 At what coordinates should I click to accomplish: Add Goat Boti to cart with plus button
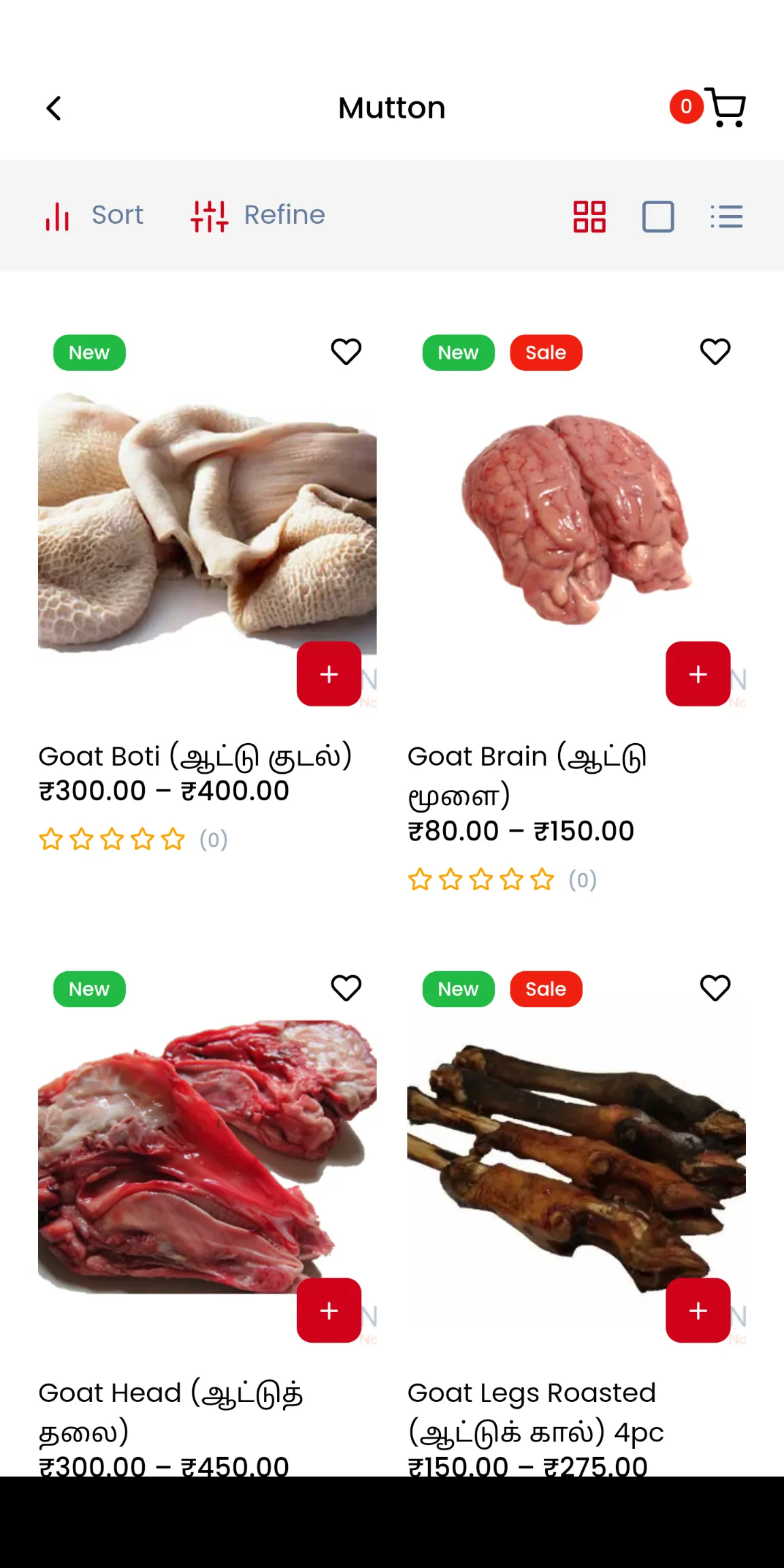329,674
